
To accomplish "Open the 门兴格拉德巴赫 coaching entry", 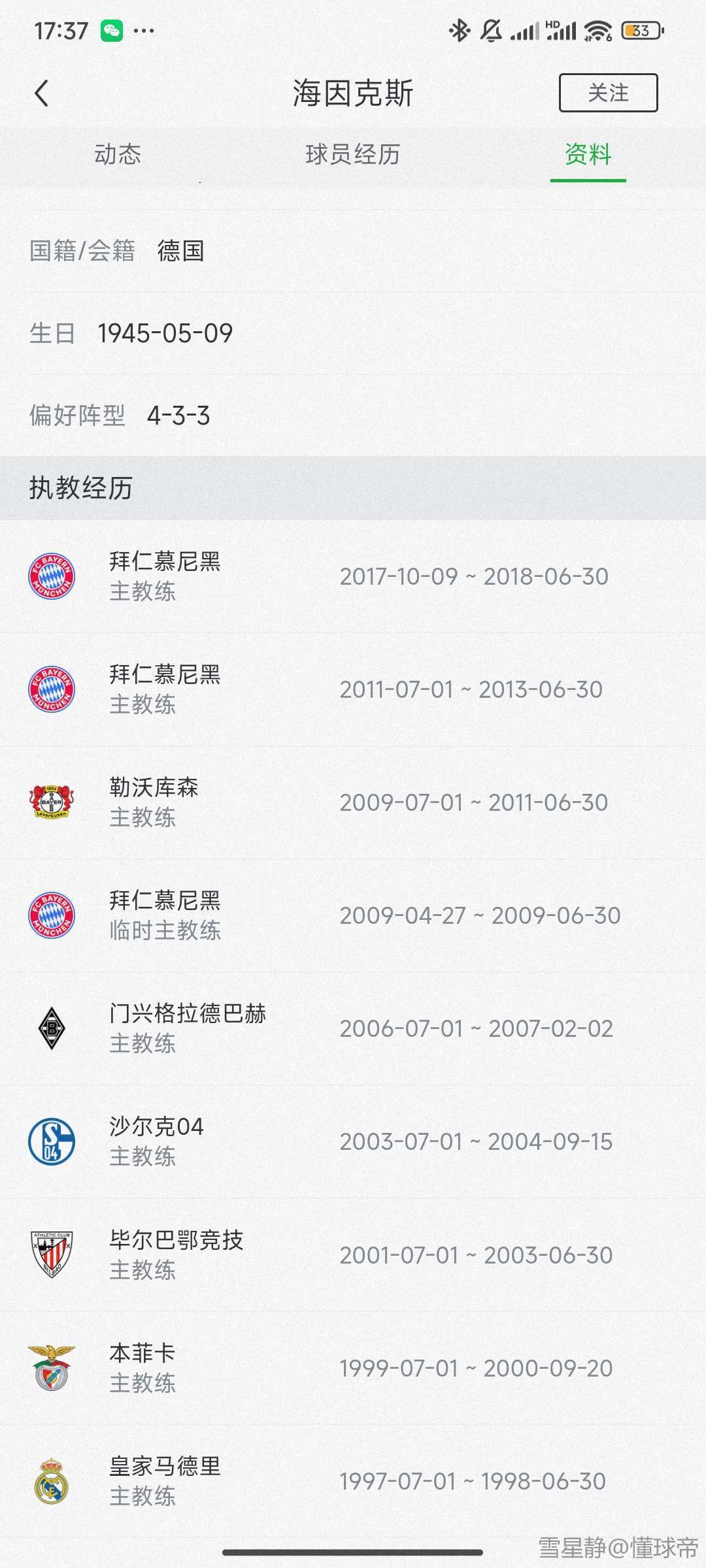I will pos(353,1028).
